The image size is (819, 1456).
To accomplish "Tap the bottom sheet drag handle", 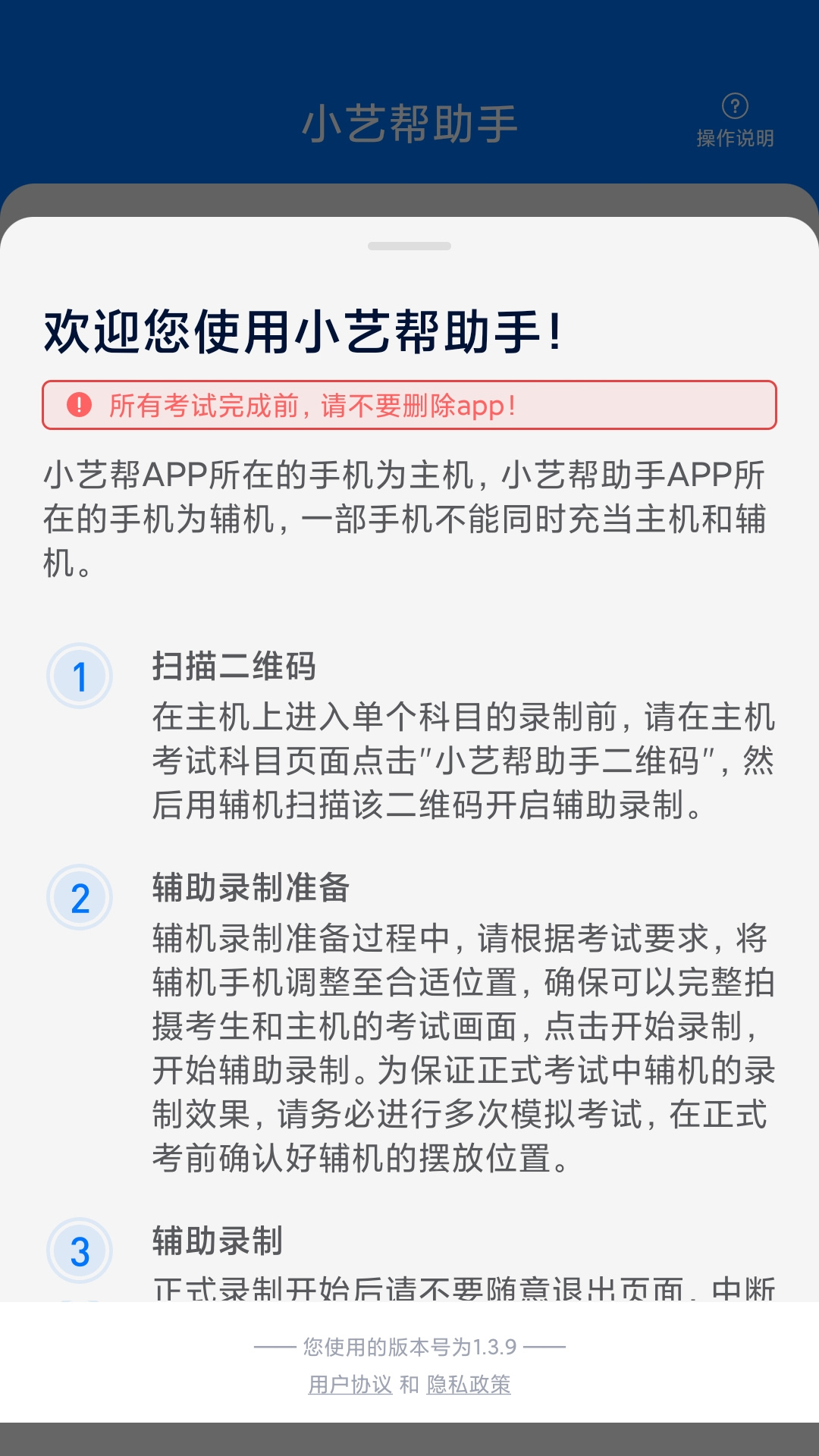I will (x=409, y=246).
